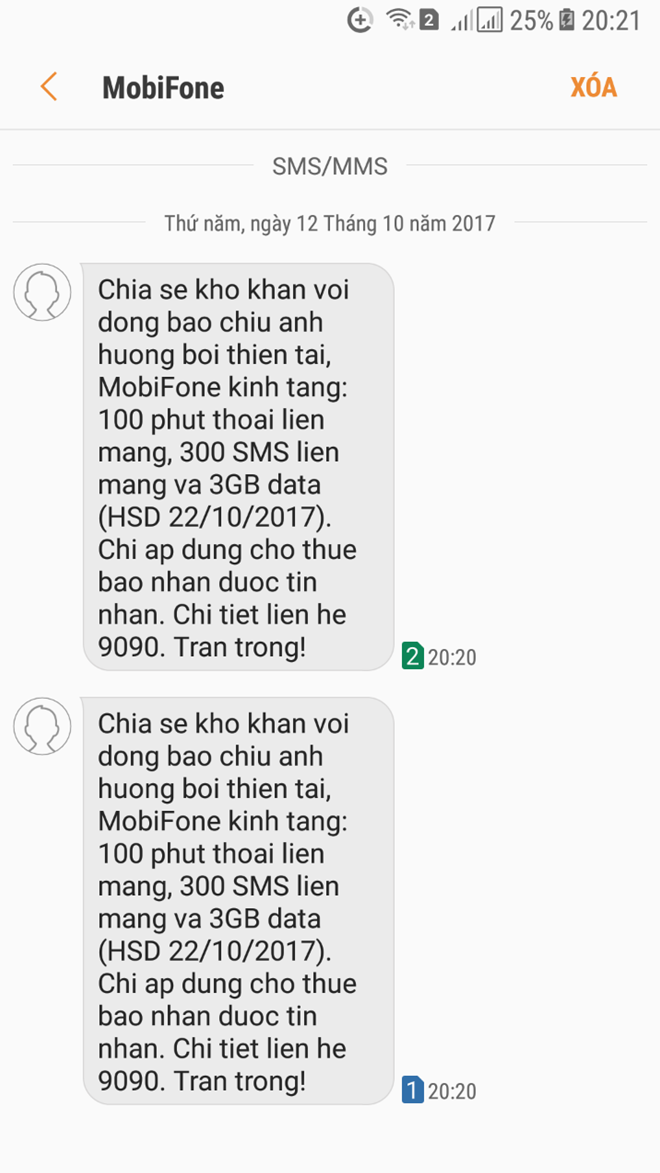Open contact avatar beside SIM 1 message
The height and width of the screenshot is (1173, 660).
click(42, 727)
